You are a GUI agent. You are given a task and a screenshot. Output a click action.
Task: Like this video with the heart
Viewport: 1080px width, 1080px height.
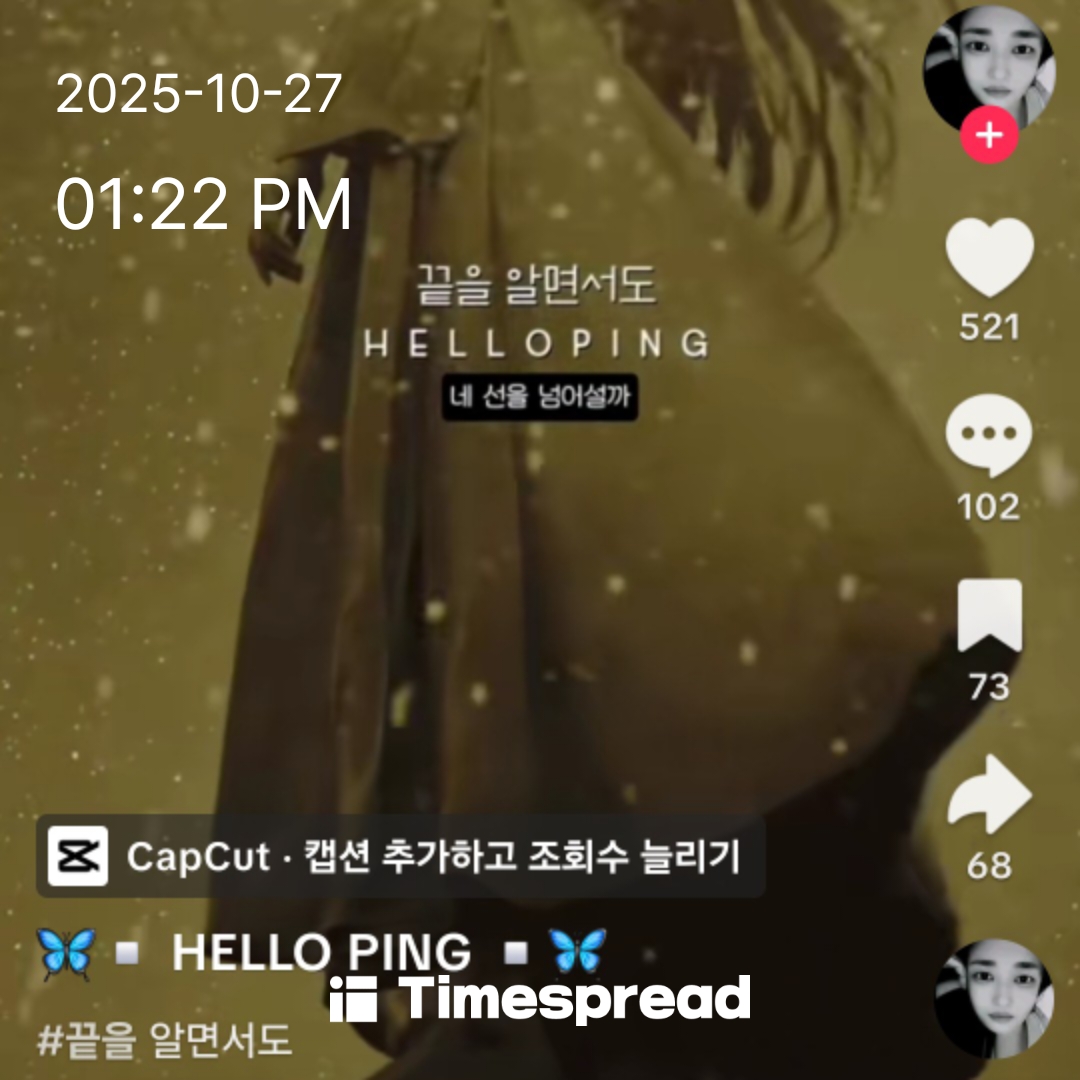(989, 258)
